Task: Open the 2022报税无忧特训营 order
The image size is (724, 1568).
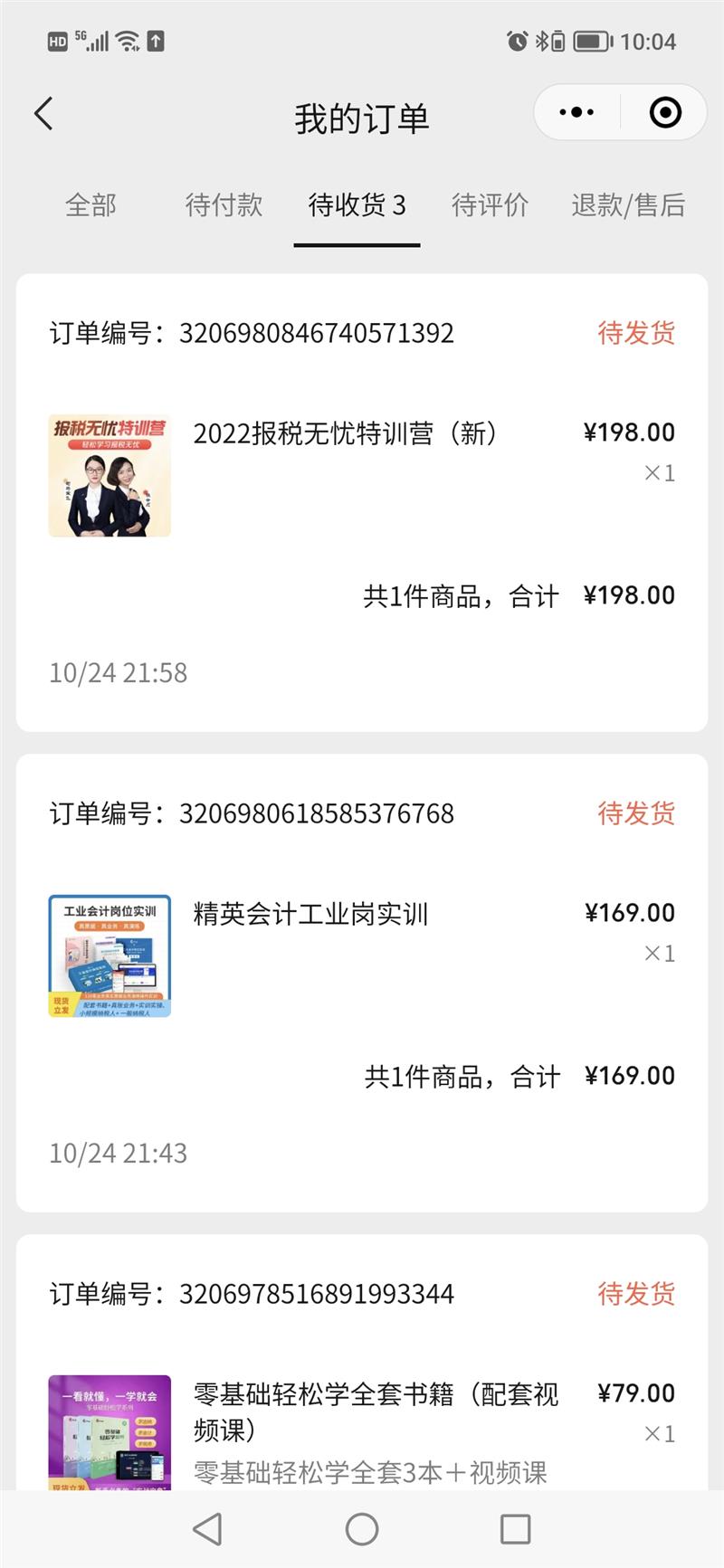Action: [344, 433]
